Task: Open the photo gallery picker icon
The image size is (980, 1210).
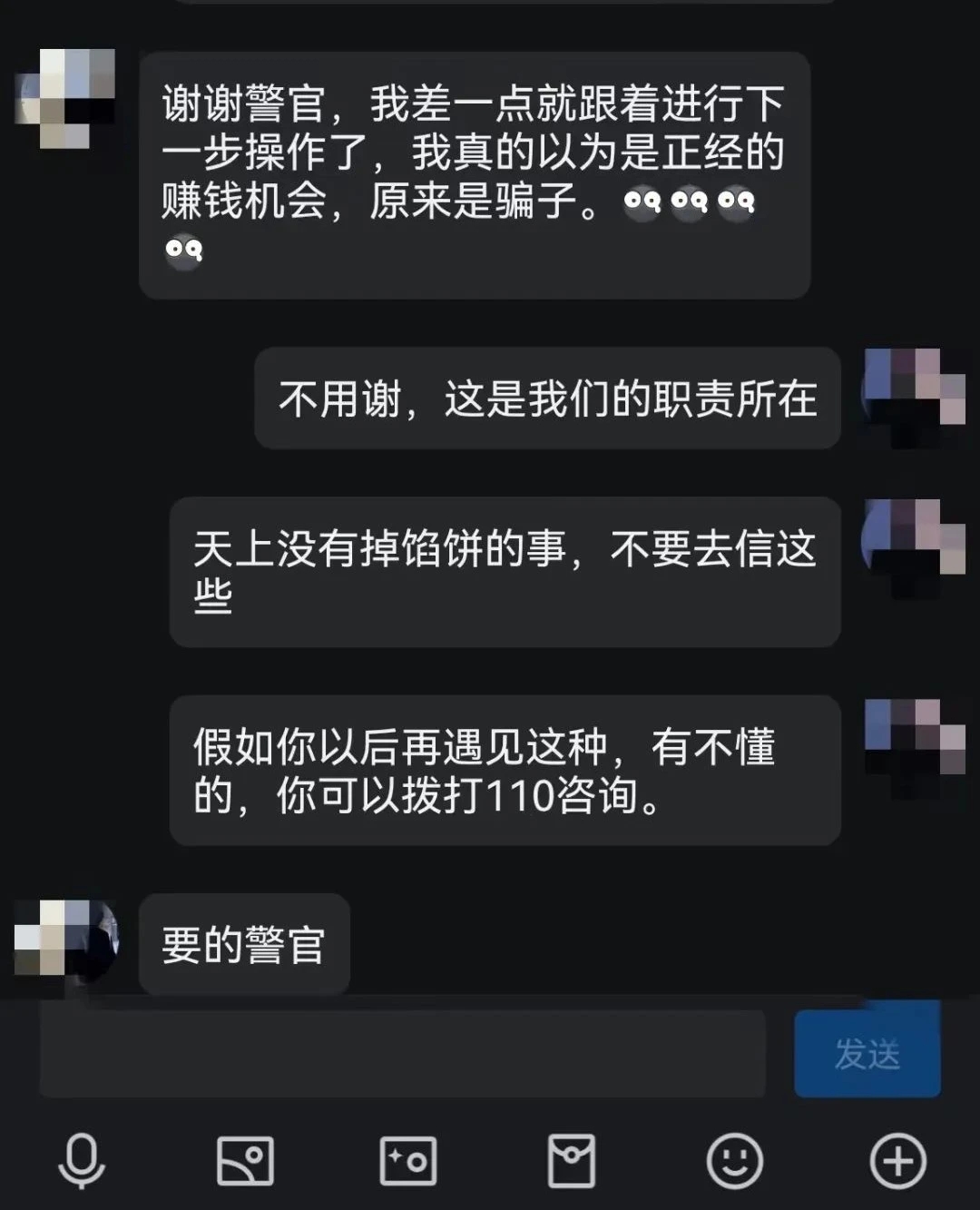Action: click(245, 1160)
